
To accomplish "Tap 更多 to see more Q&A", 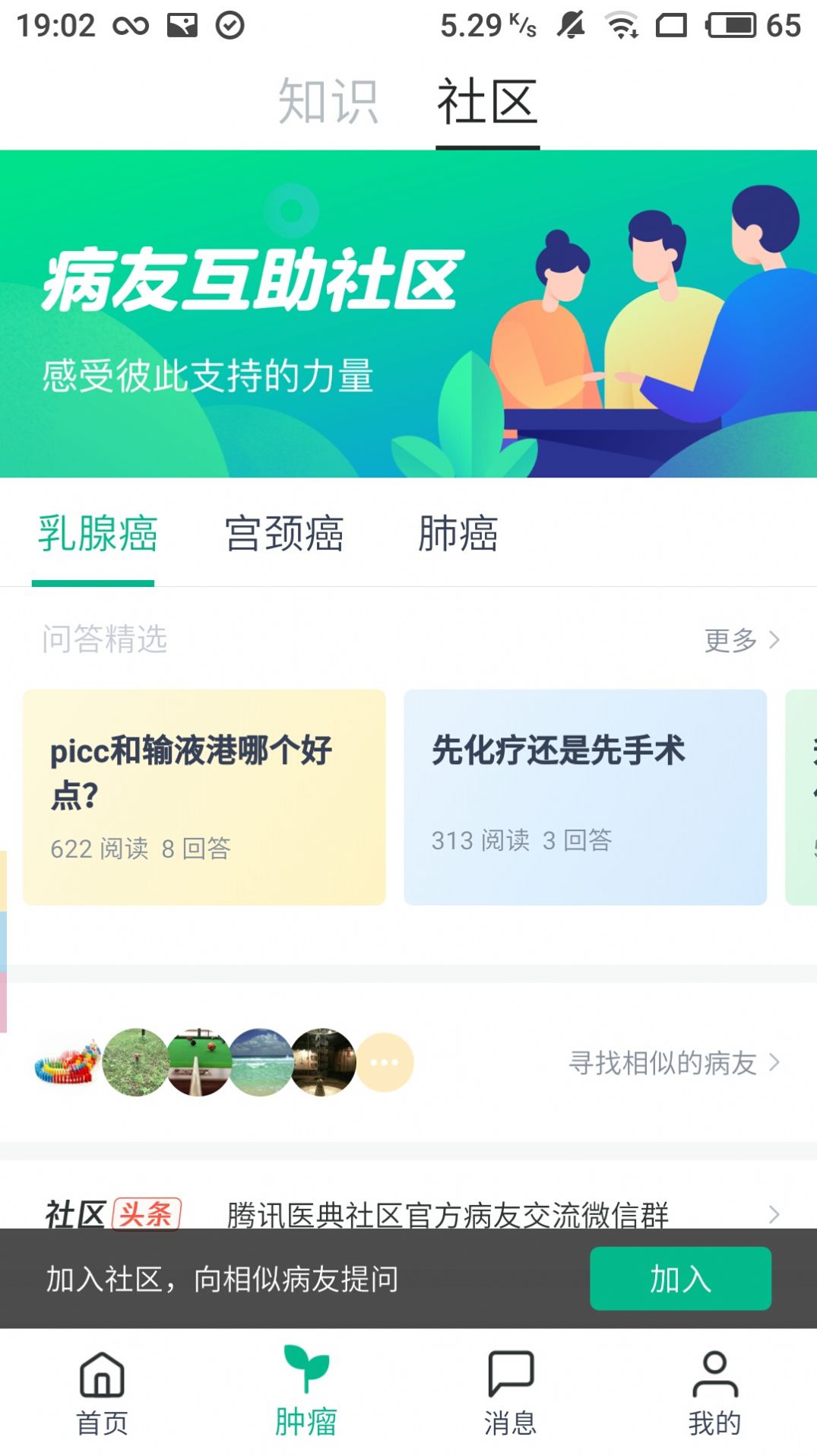I will (743, 640).
